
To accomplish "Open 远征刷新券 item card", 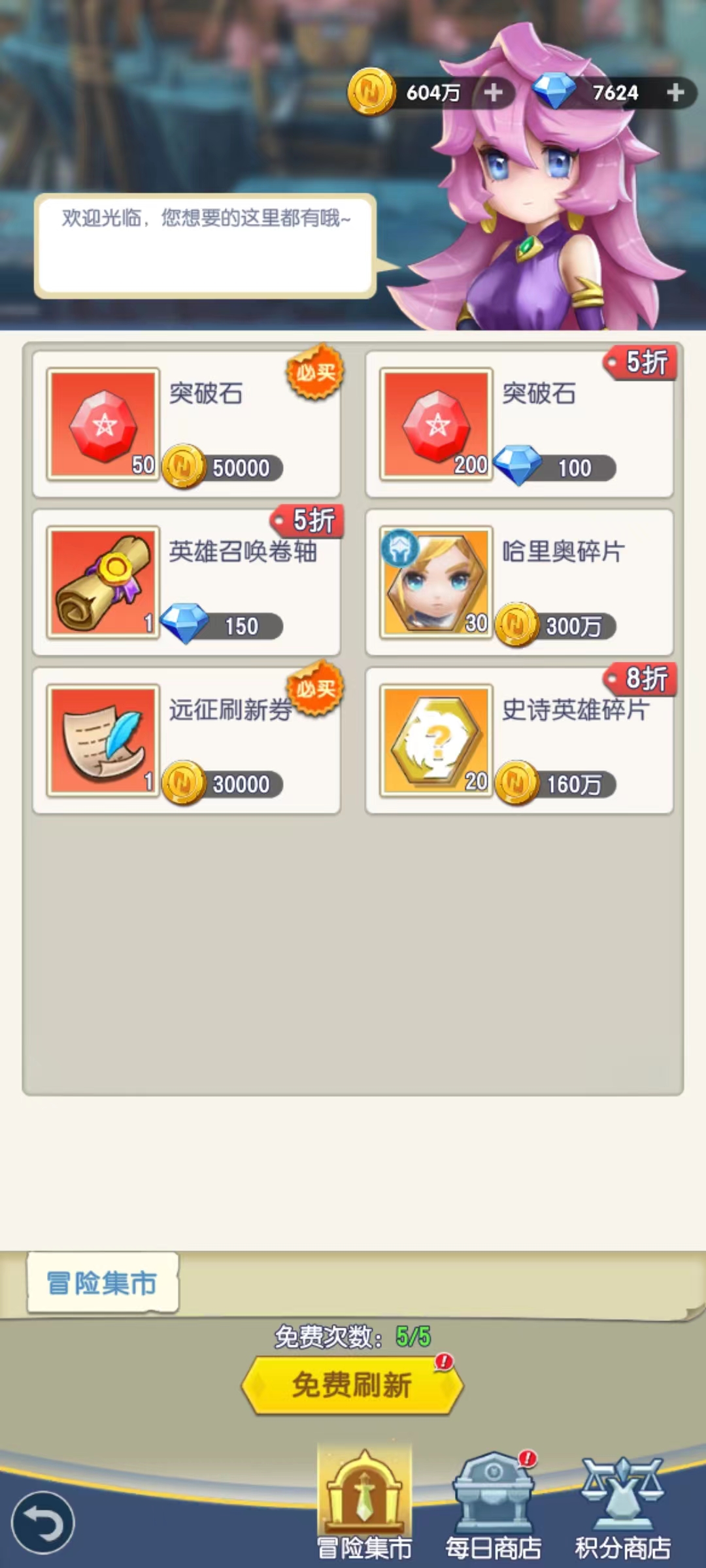I will pos(186,741).
